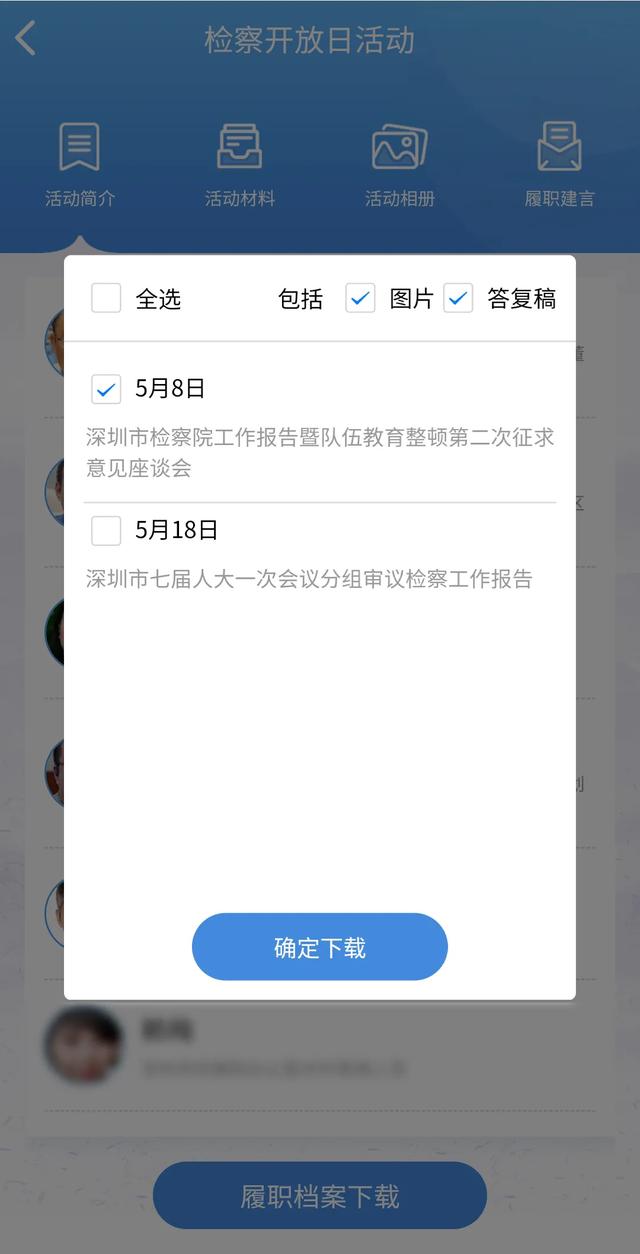
Task: Uncheck the 图片 checkbox
Action: tap(360, 298)
